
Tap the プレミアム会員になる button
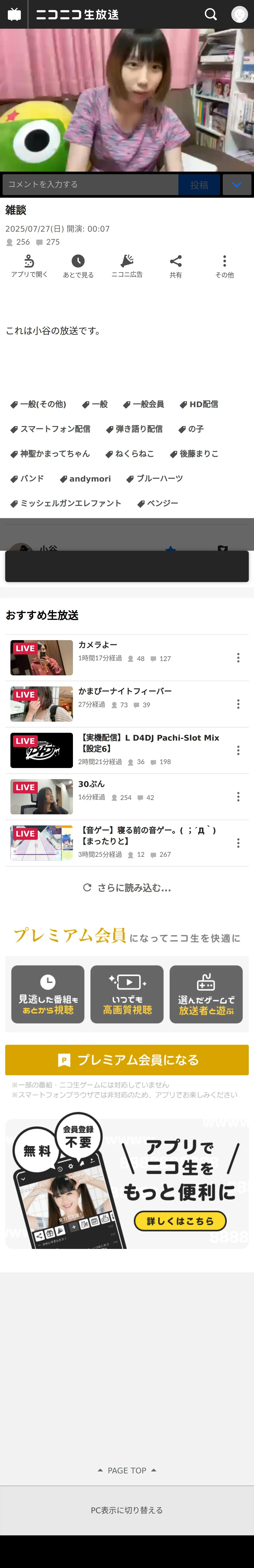tap(127, 1060)
